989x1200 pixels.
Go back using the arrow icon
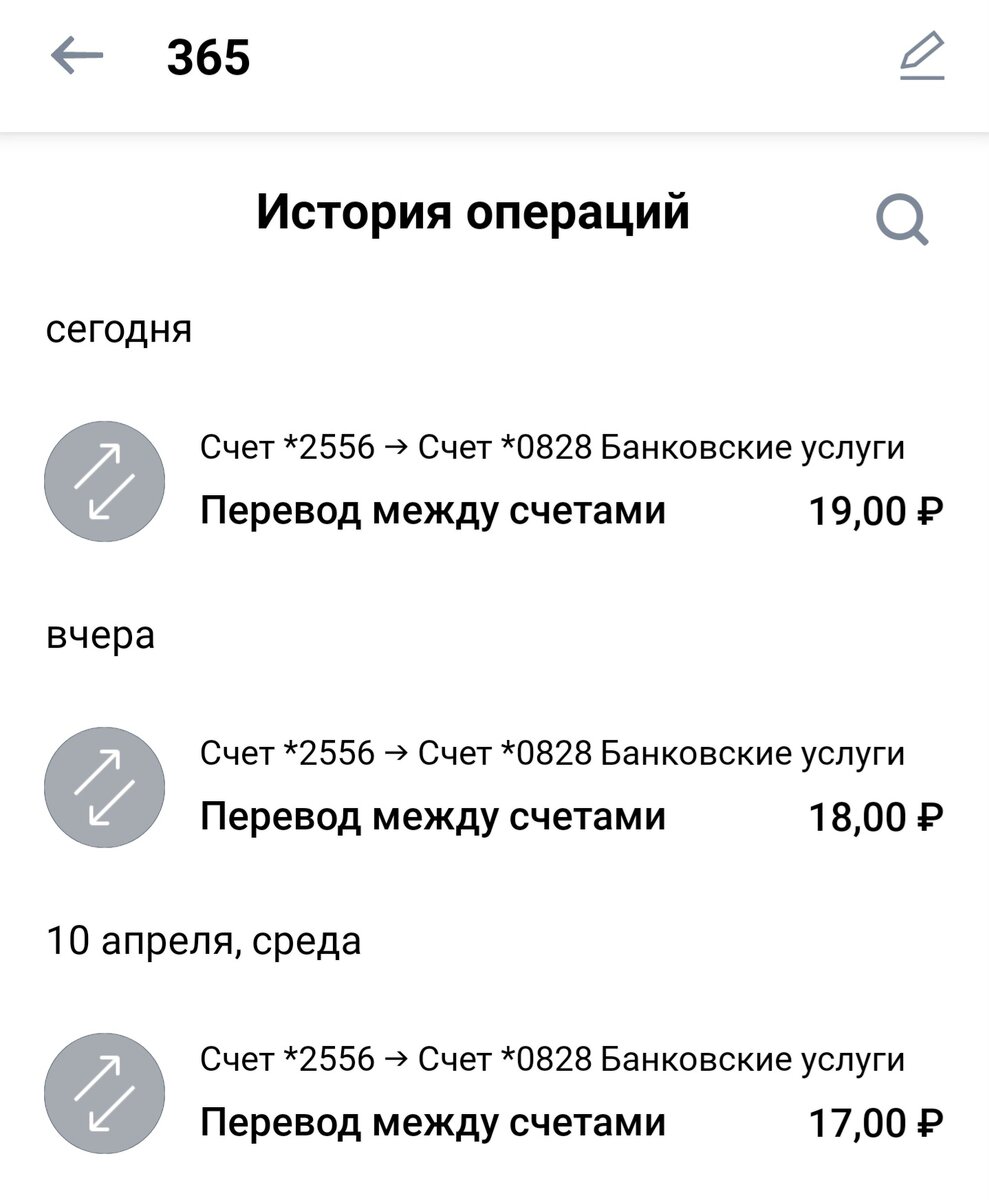click(x=77, y=57)
